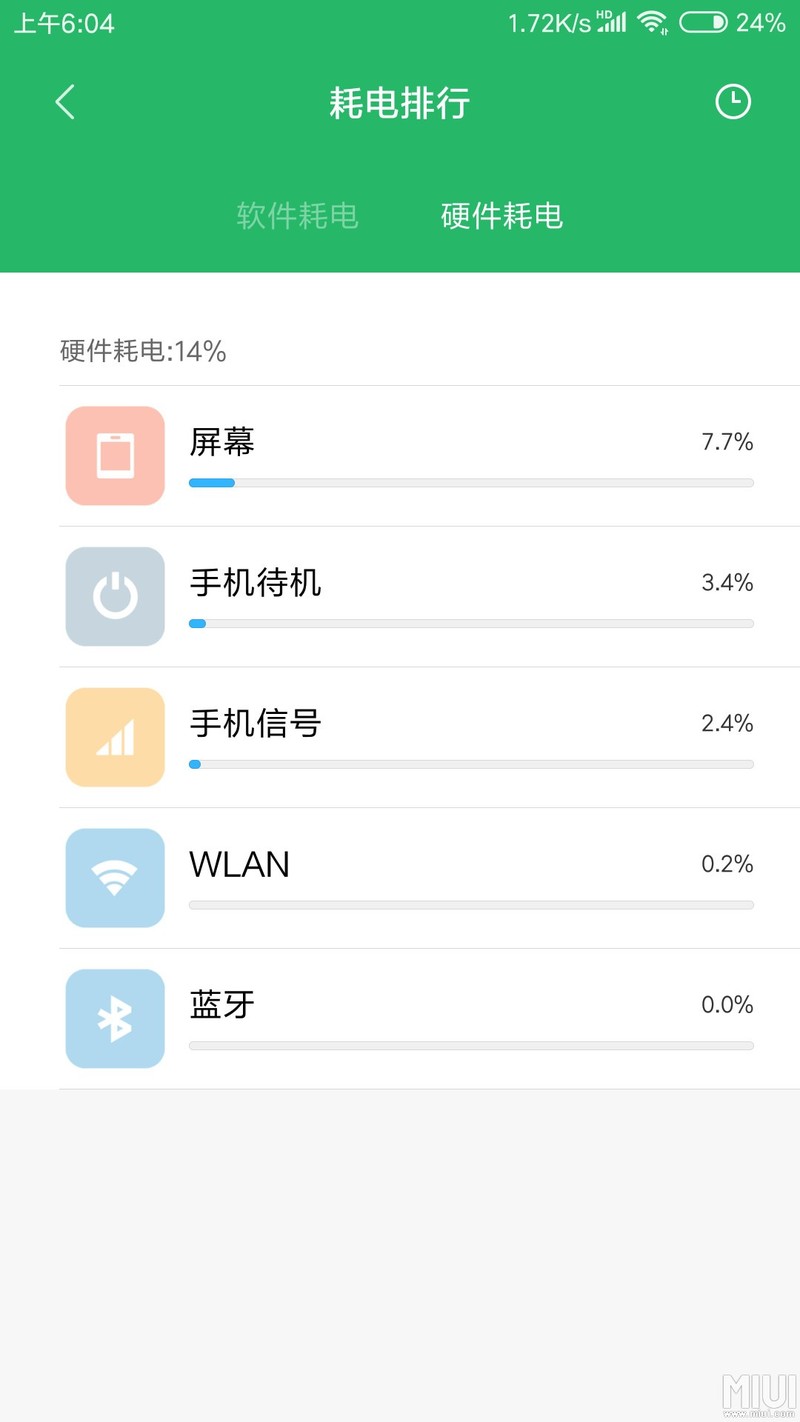Open the 屏幕 usage entry
Image resolution: width=800 pixels, height=1422 pixels.
point(400,456)
